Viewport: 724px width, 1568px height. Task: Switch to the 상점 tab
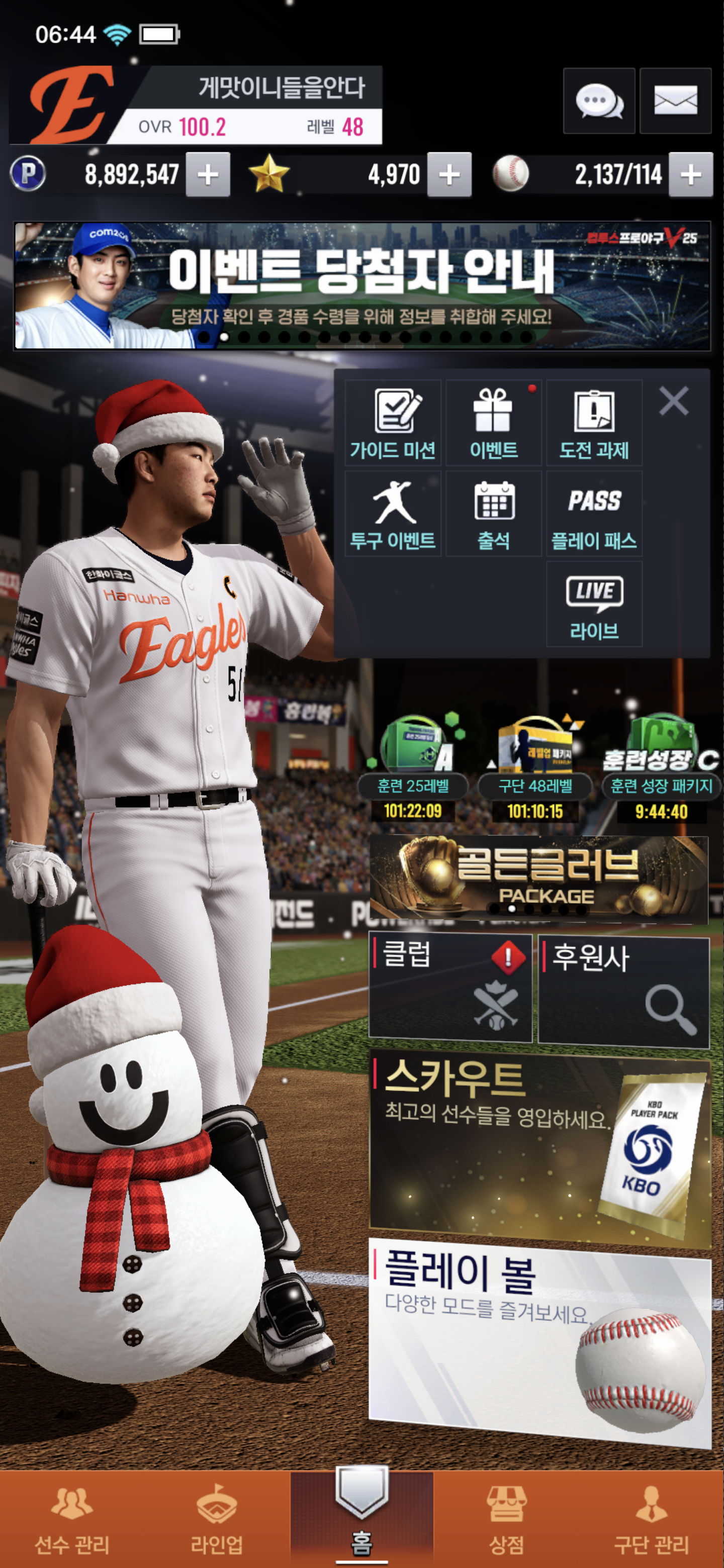506,1519
